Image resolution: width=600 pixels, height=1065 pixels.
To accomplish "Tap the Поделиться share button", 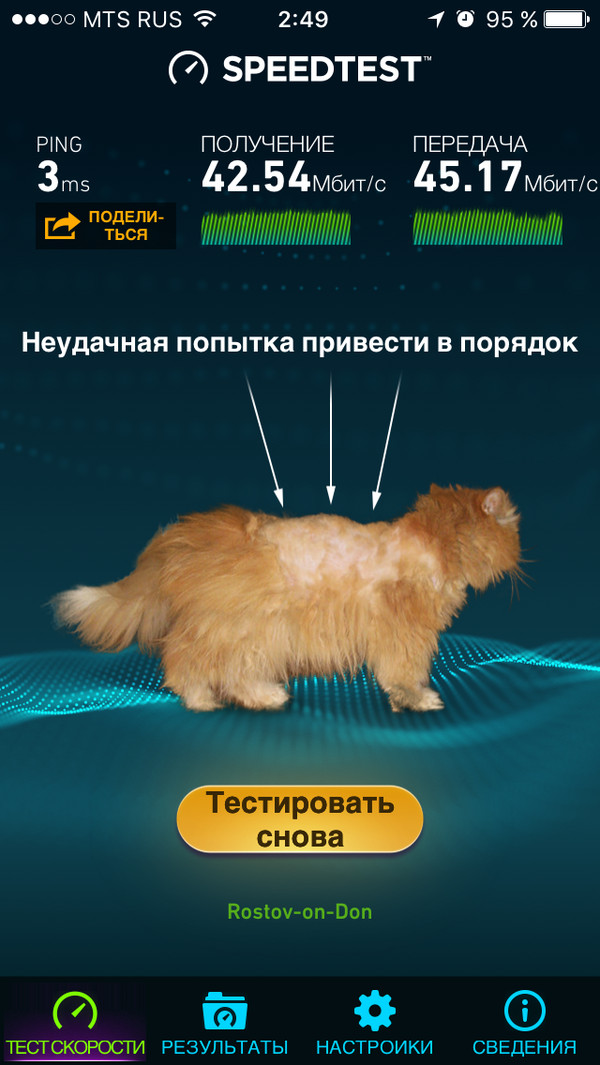I will coord(106,226).
